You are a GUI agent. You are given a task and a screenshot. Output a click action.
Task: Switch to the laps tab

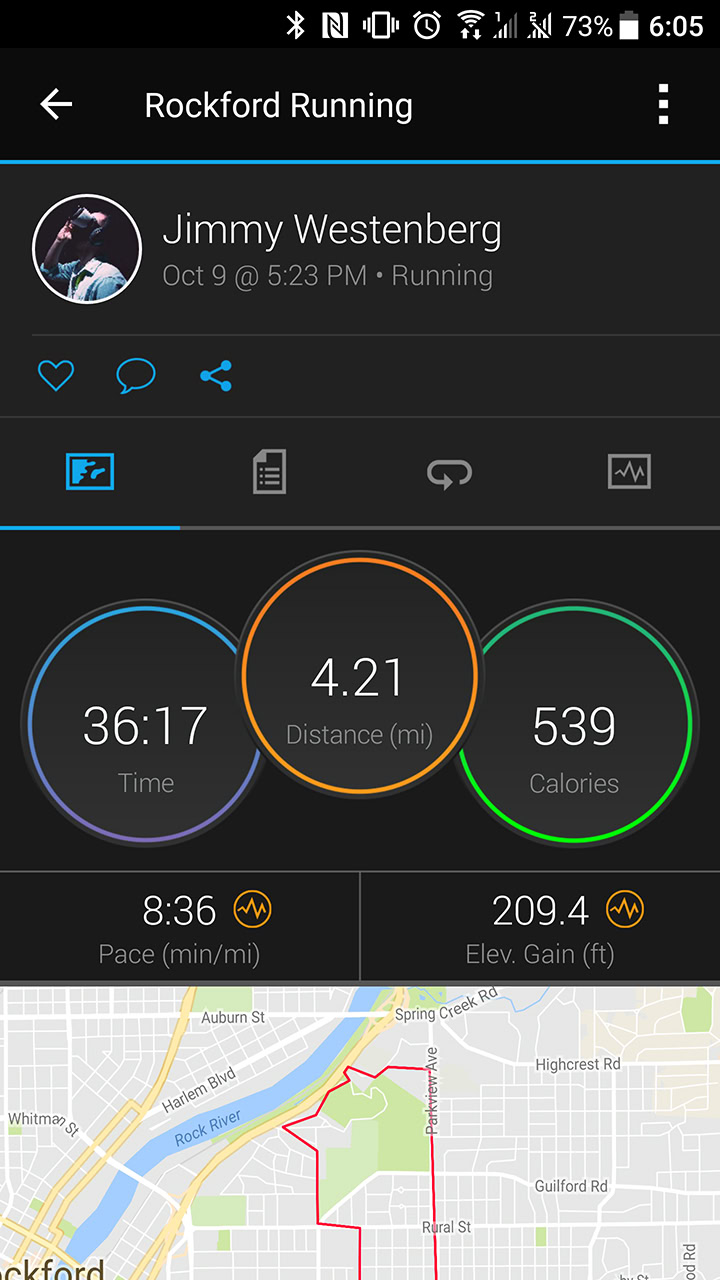449,472
